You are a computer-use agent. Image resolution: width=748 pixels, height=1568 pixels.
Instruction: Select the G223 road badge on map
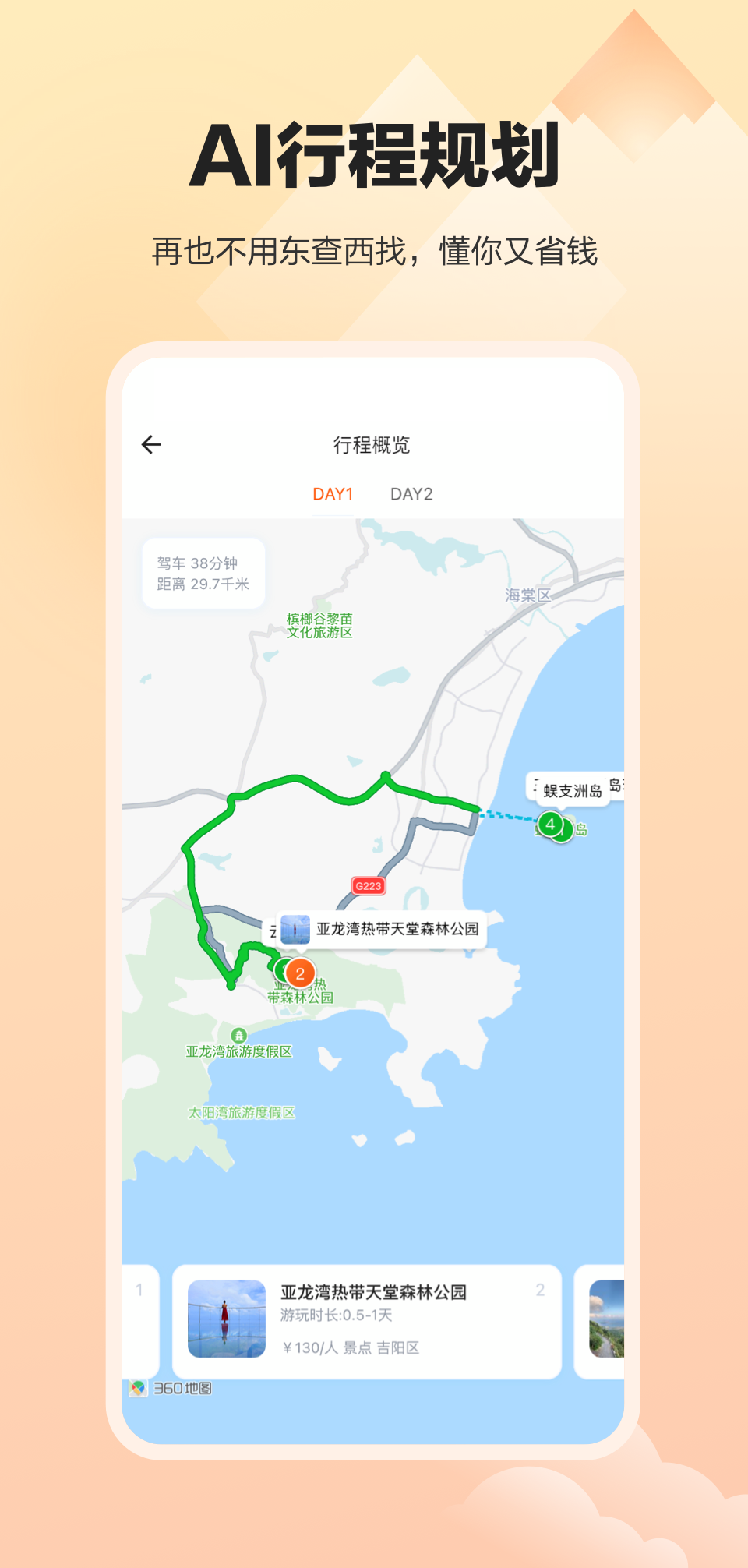pos(367,886)
